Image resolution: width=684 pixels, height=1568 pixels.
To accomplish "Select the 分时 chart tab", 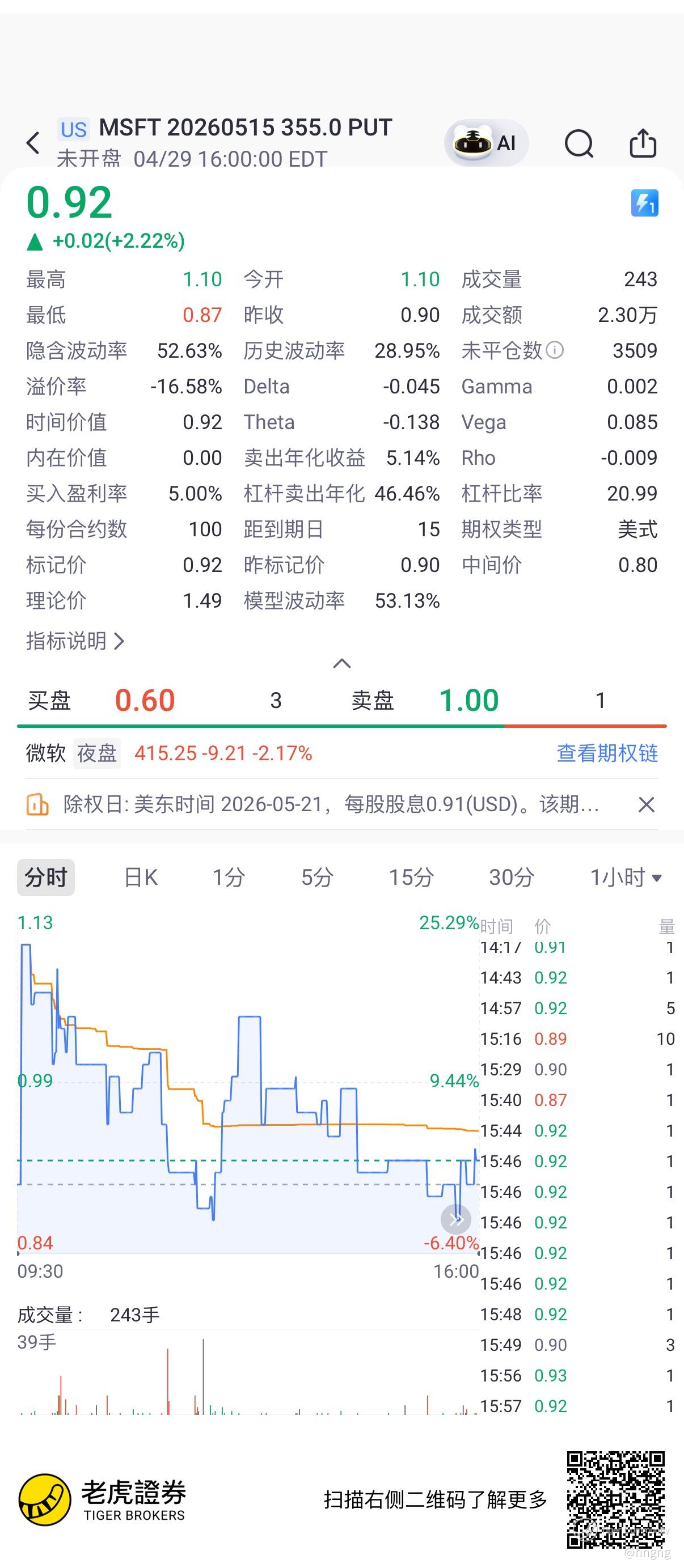I will [x=46, y=877].
